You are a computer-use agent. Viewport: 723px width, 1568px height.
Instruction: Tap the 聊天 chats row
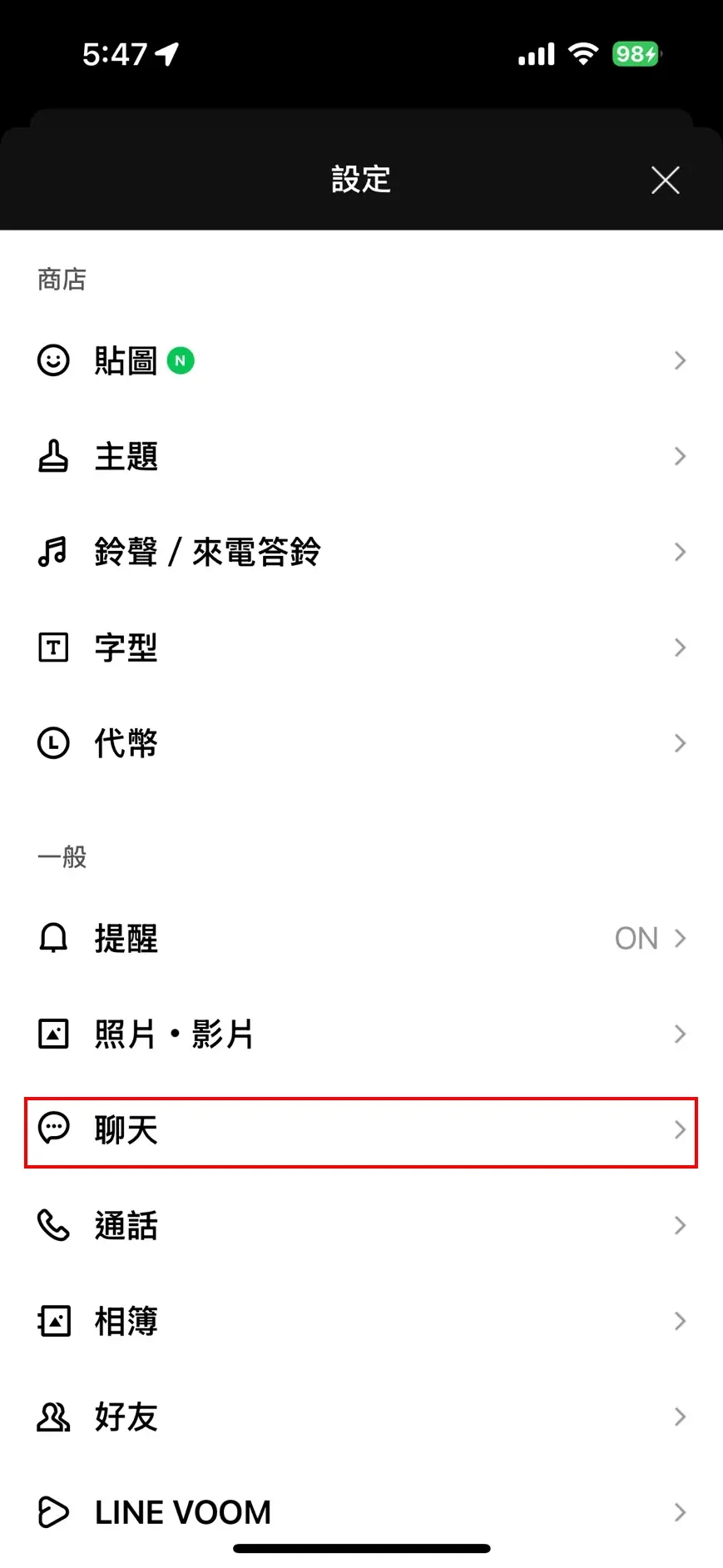point(361,1130)
